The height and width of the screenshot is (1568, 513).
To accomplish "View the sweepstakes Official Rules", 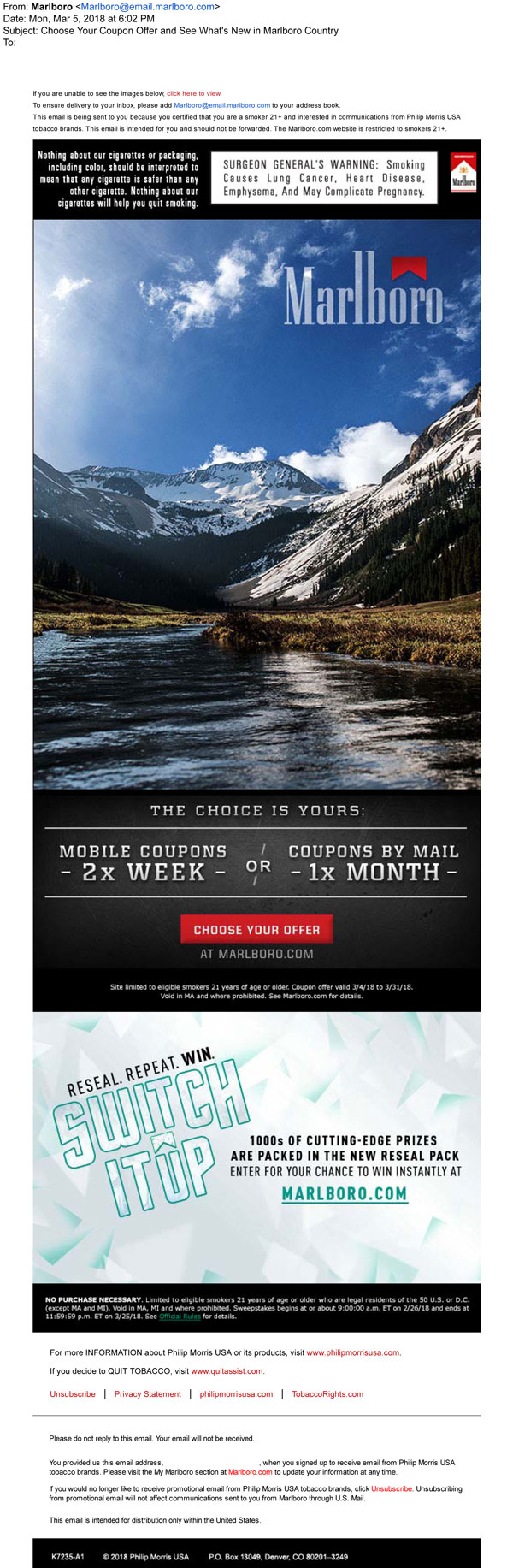I will click(180, 1317).
